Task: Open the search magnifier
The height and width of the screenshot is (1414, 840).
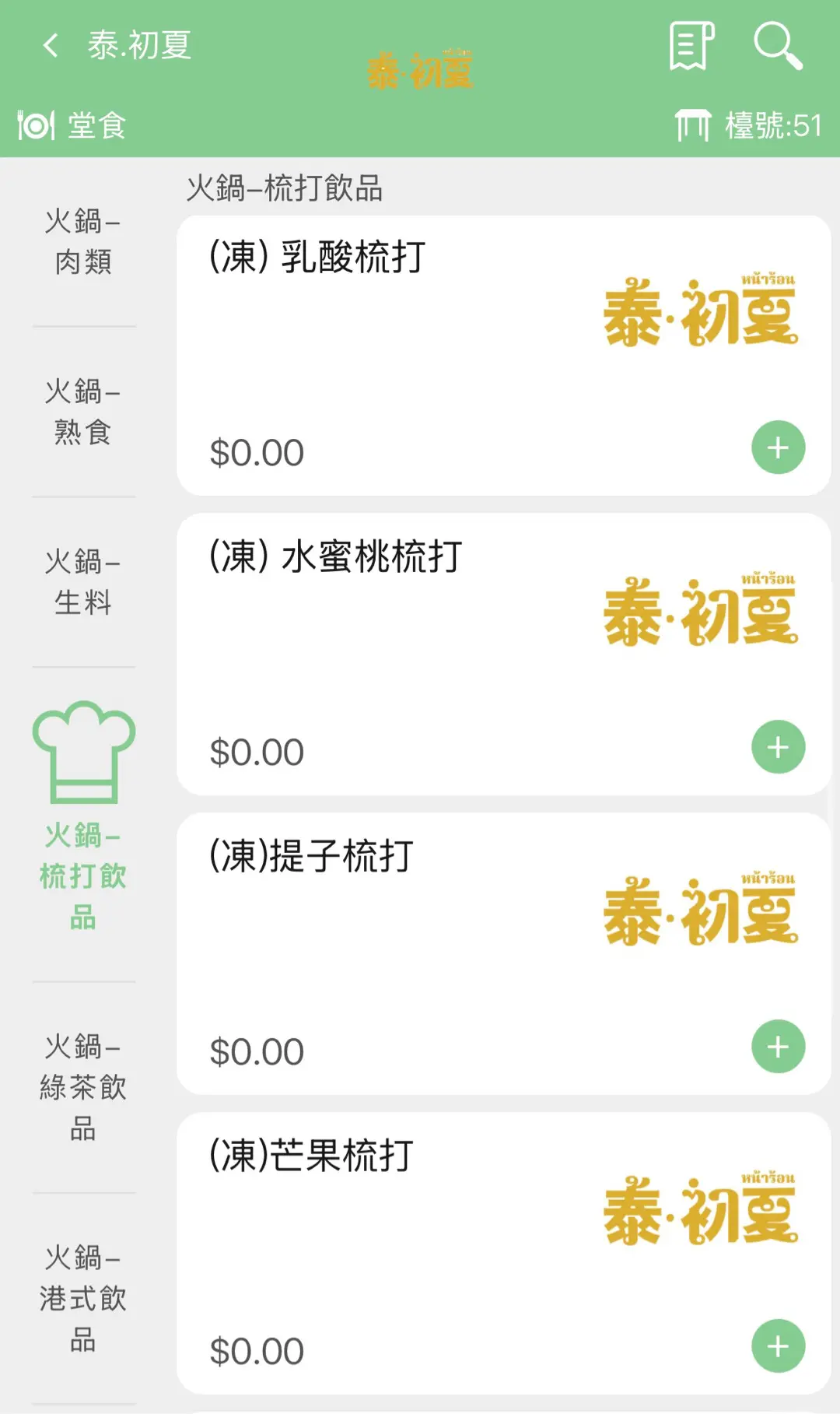Action: click(x=777, y=46)
